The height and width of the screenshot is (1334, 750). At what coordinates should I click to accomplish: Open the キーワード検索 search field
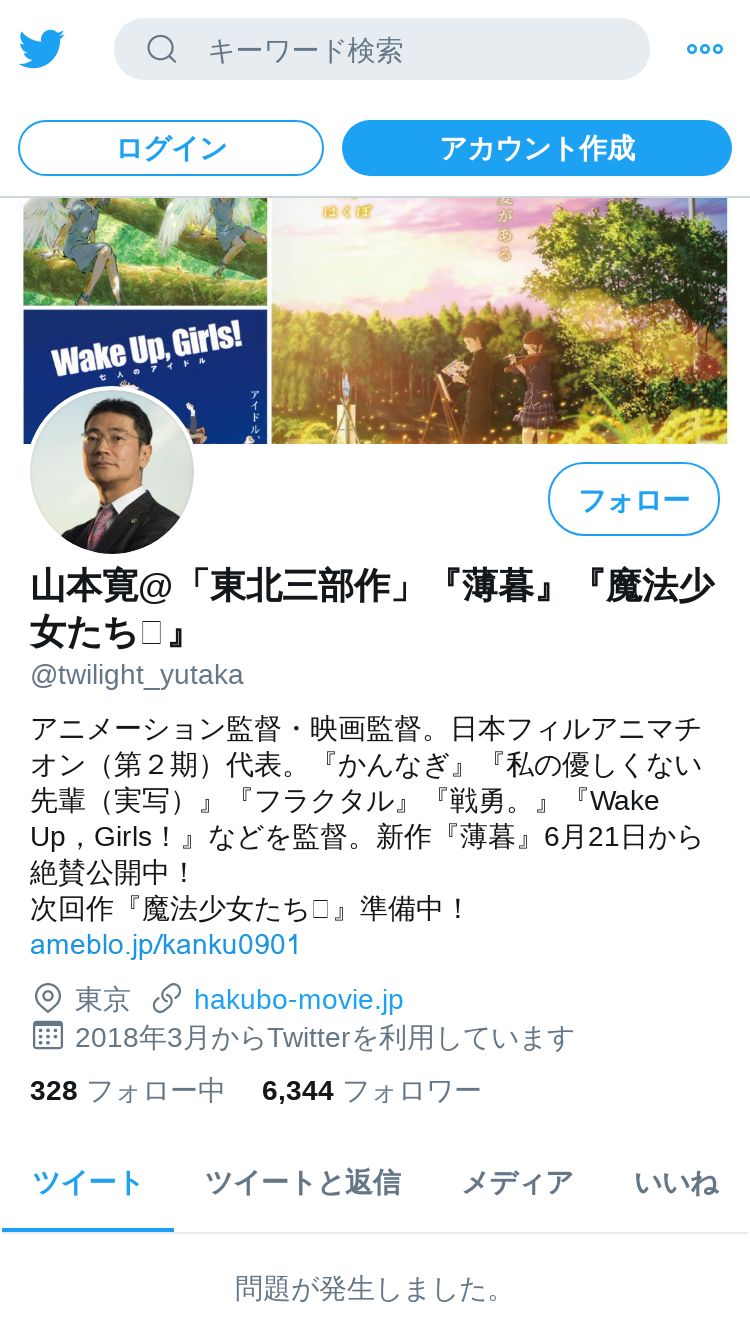[382, 49]
